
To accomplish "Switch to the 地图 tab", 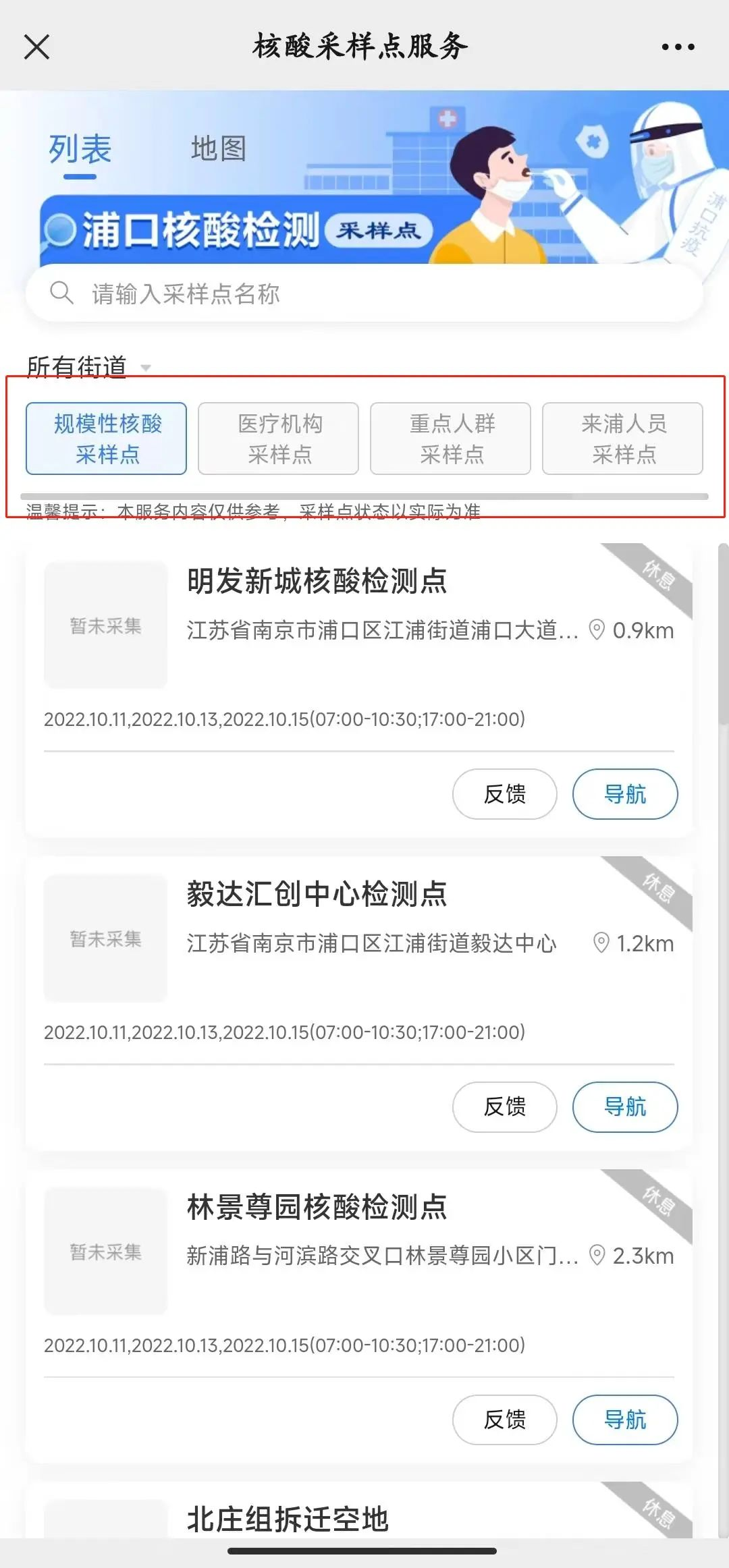I will 218,149.
